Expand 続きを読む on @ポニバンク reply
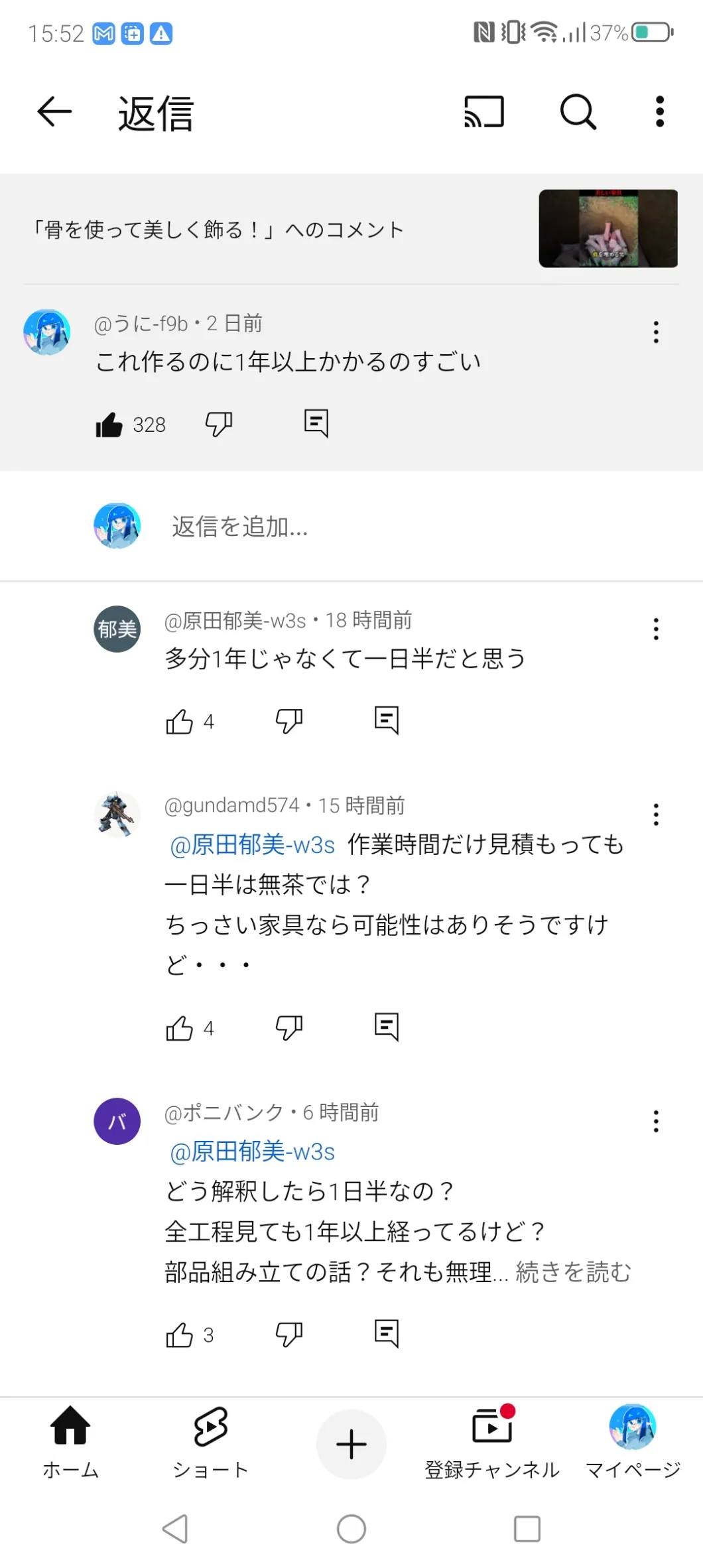 coord(573,1272)
